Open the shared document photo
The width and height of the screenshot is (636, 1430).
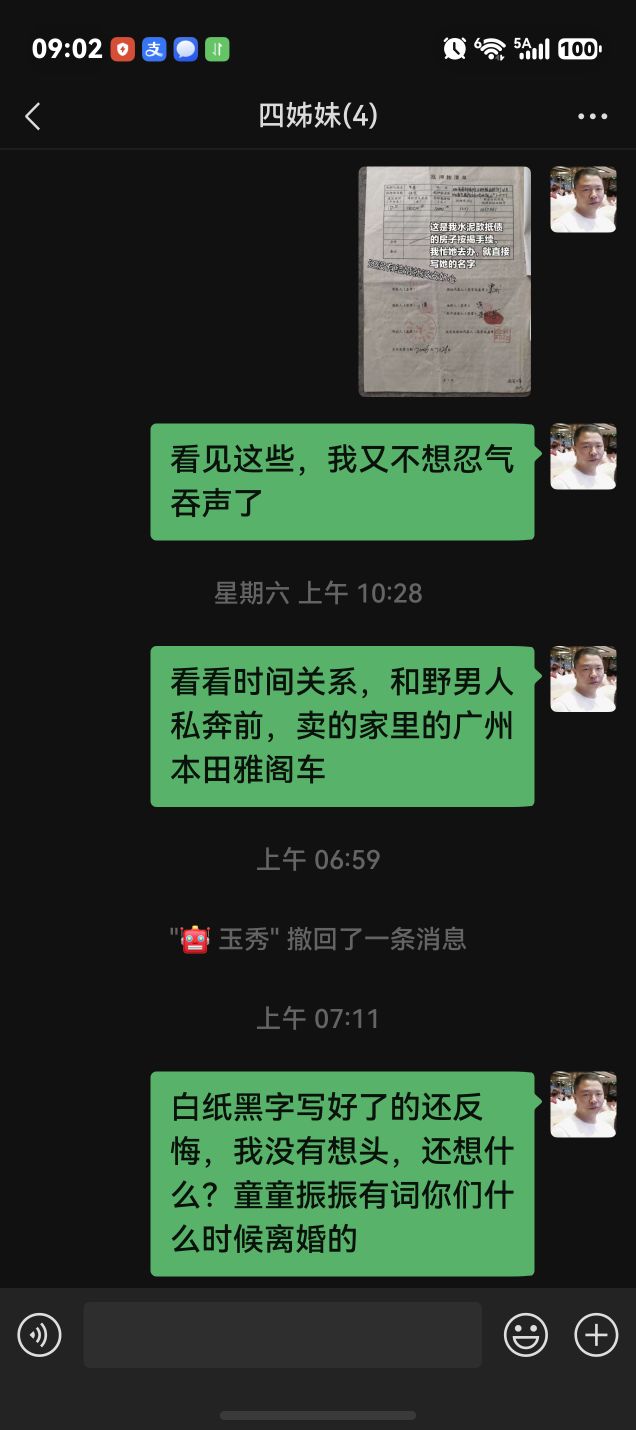(445, 281)
